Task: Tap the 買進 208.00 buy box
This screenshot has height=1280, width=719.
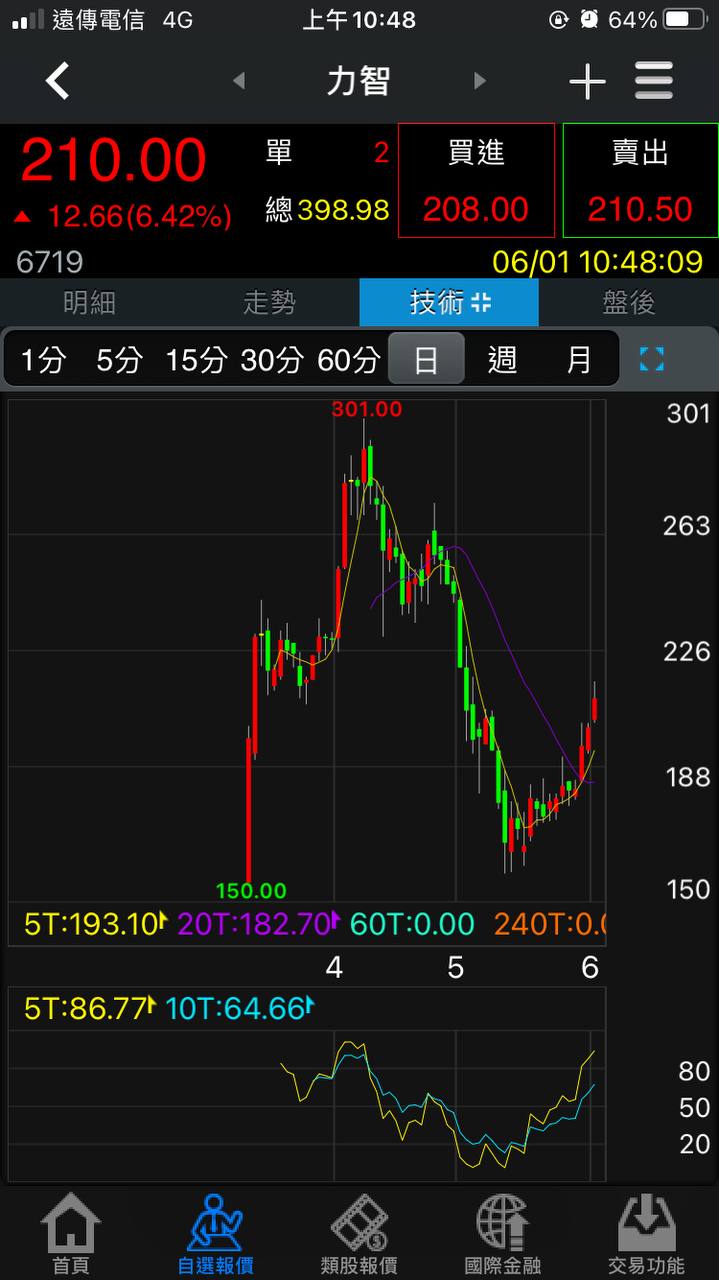Action: click(476, 181)
